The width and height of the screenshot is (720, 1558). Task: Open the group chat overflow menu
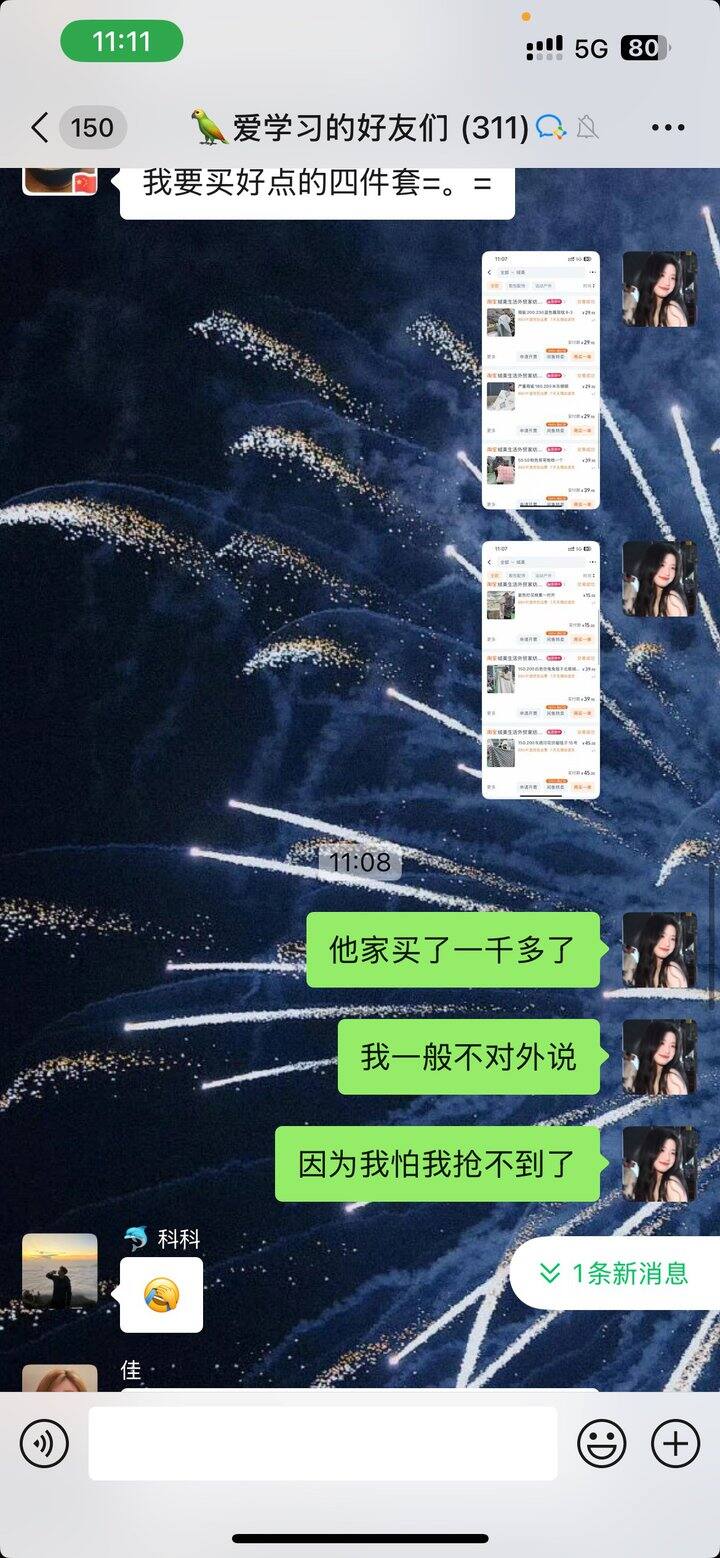[667, 127]
